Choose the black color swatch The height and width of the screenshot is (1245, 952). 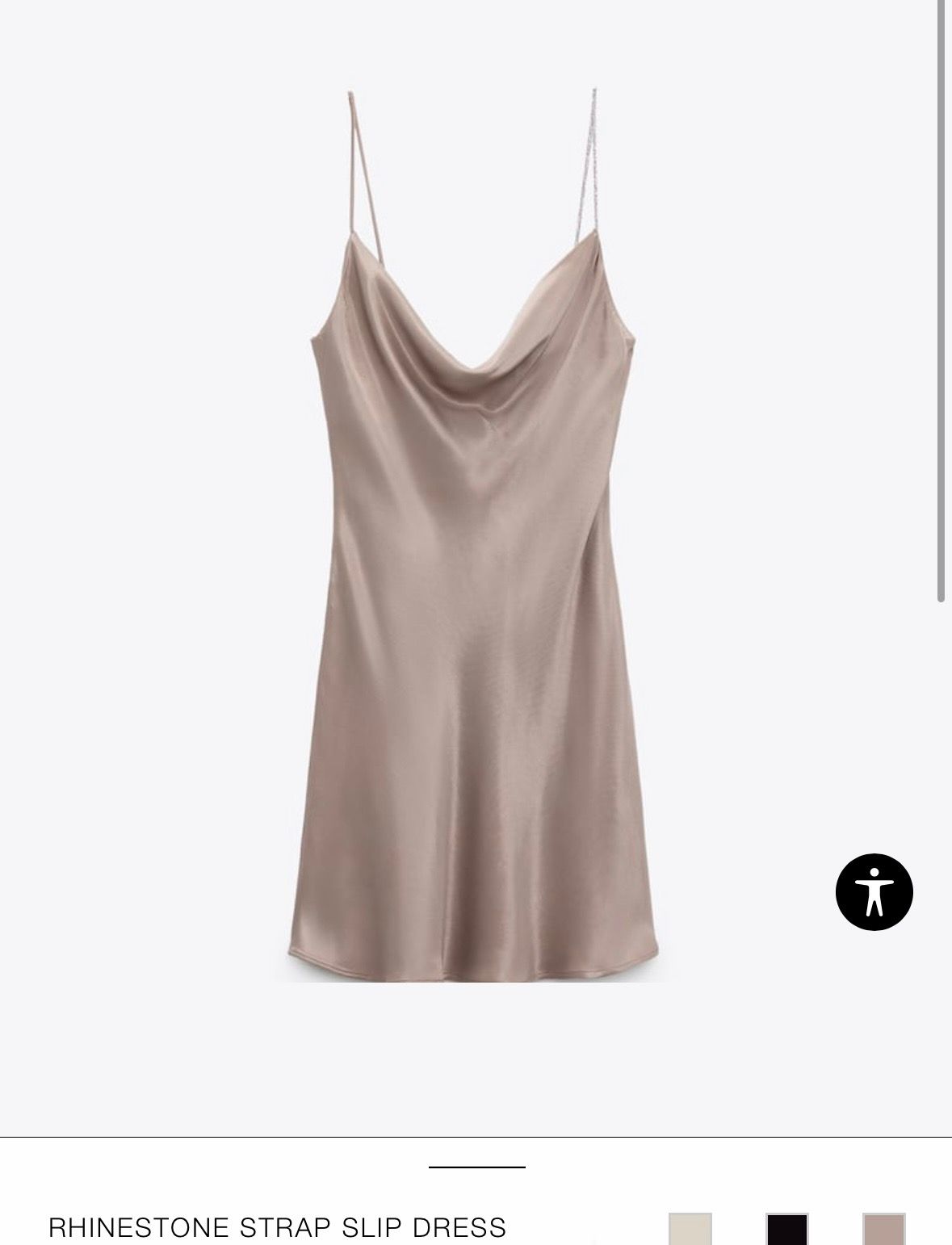pos(786,1228)
